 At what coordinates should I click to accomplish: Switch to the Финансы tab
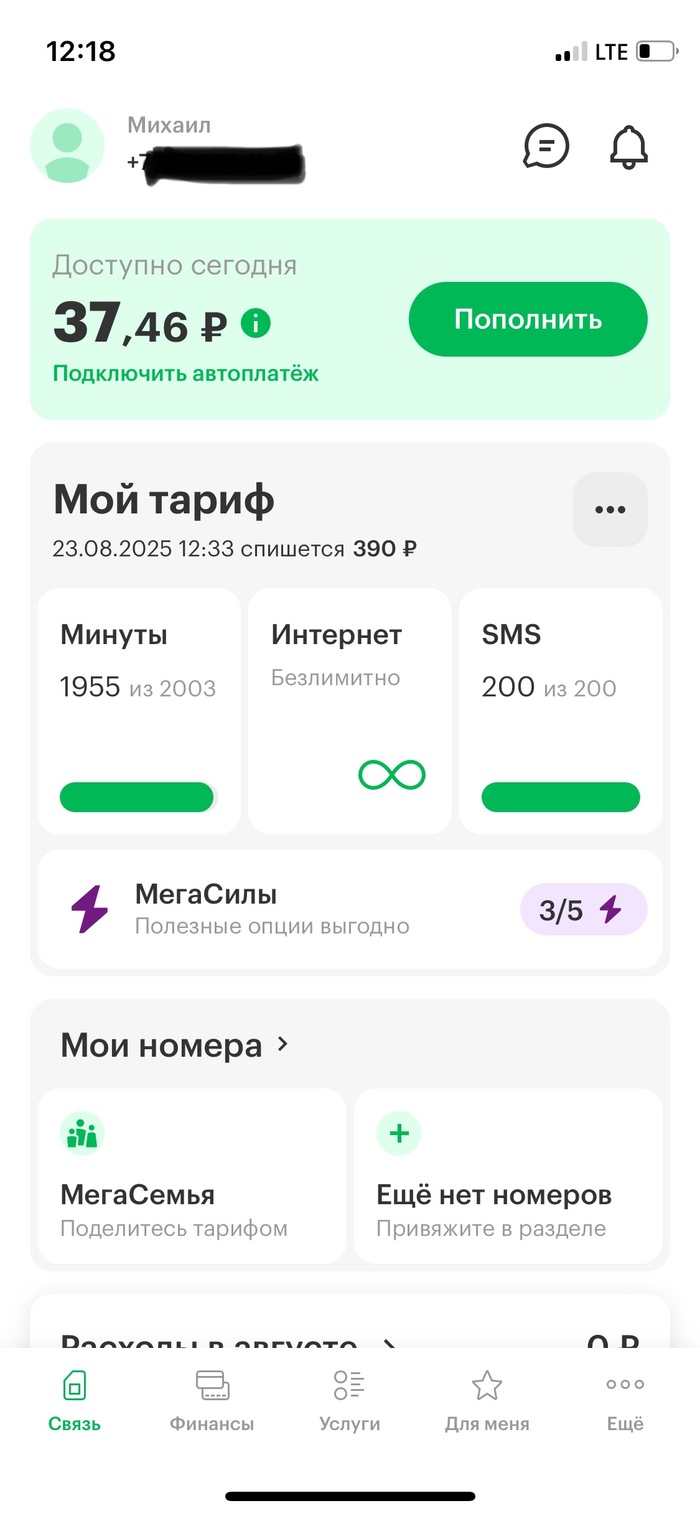point(212,1400)
